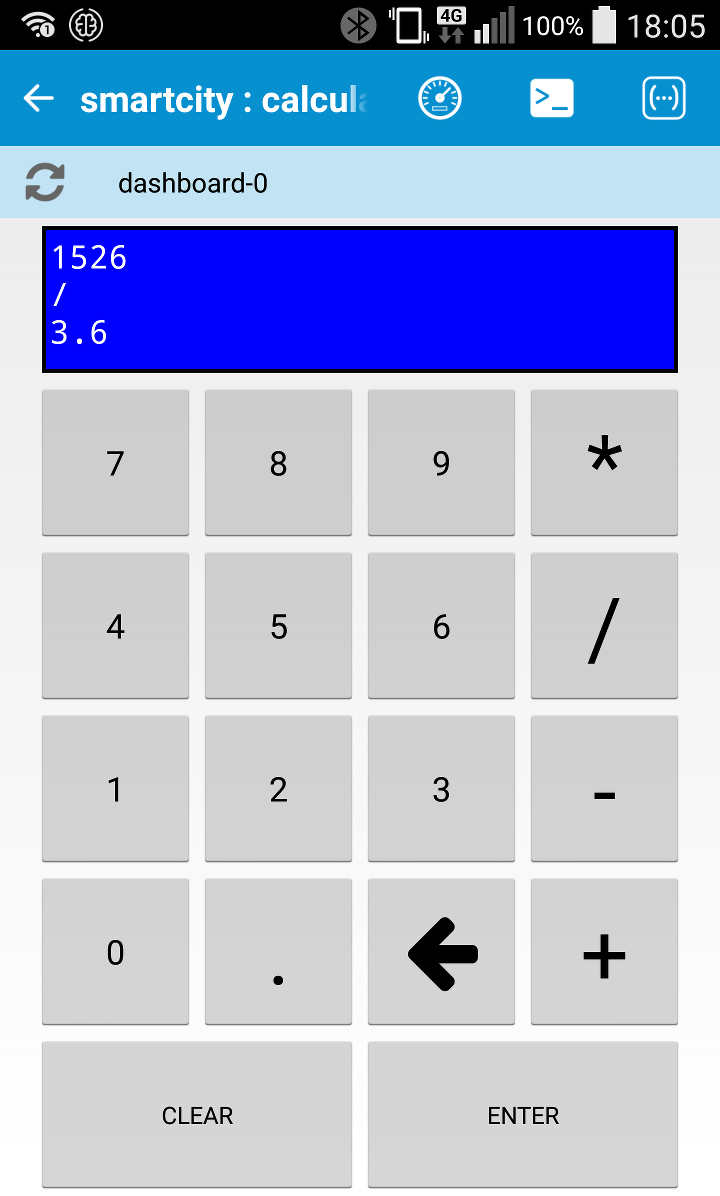Image resolution: width=720 pixels, height=1196 pixels.
Task: Select the plus key
Action: (604, 951)
